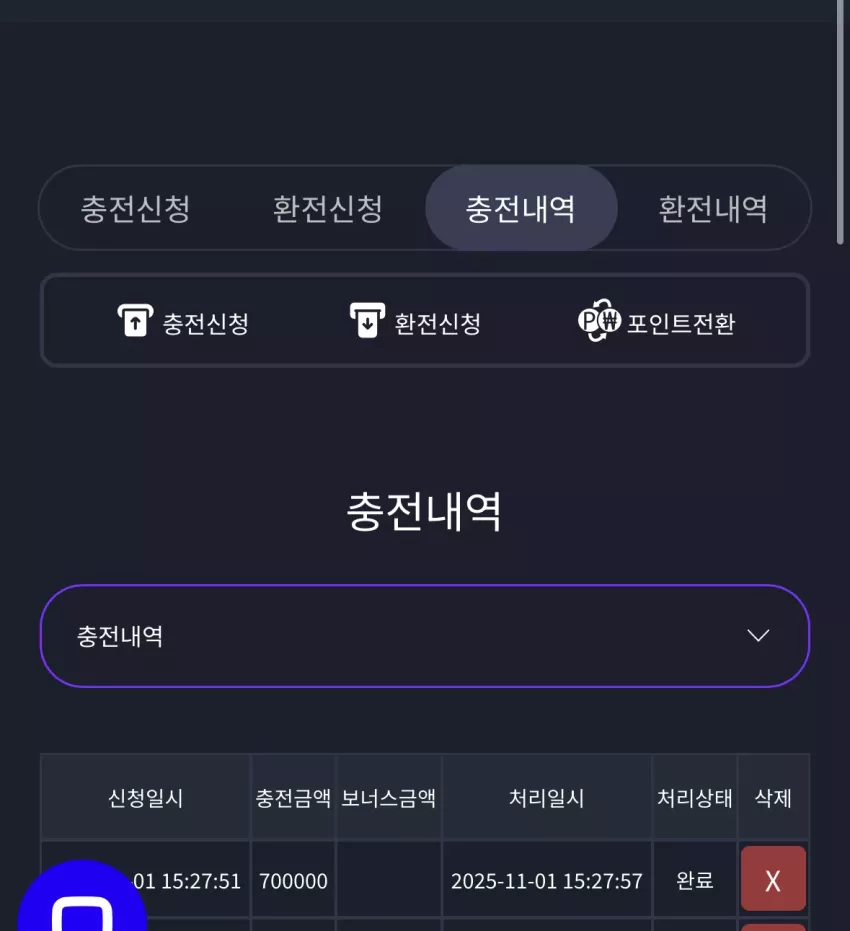The image size is (850, 931).
Task: Switch to the 충전신청 tab
Action: coord(135,208)
